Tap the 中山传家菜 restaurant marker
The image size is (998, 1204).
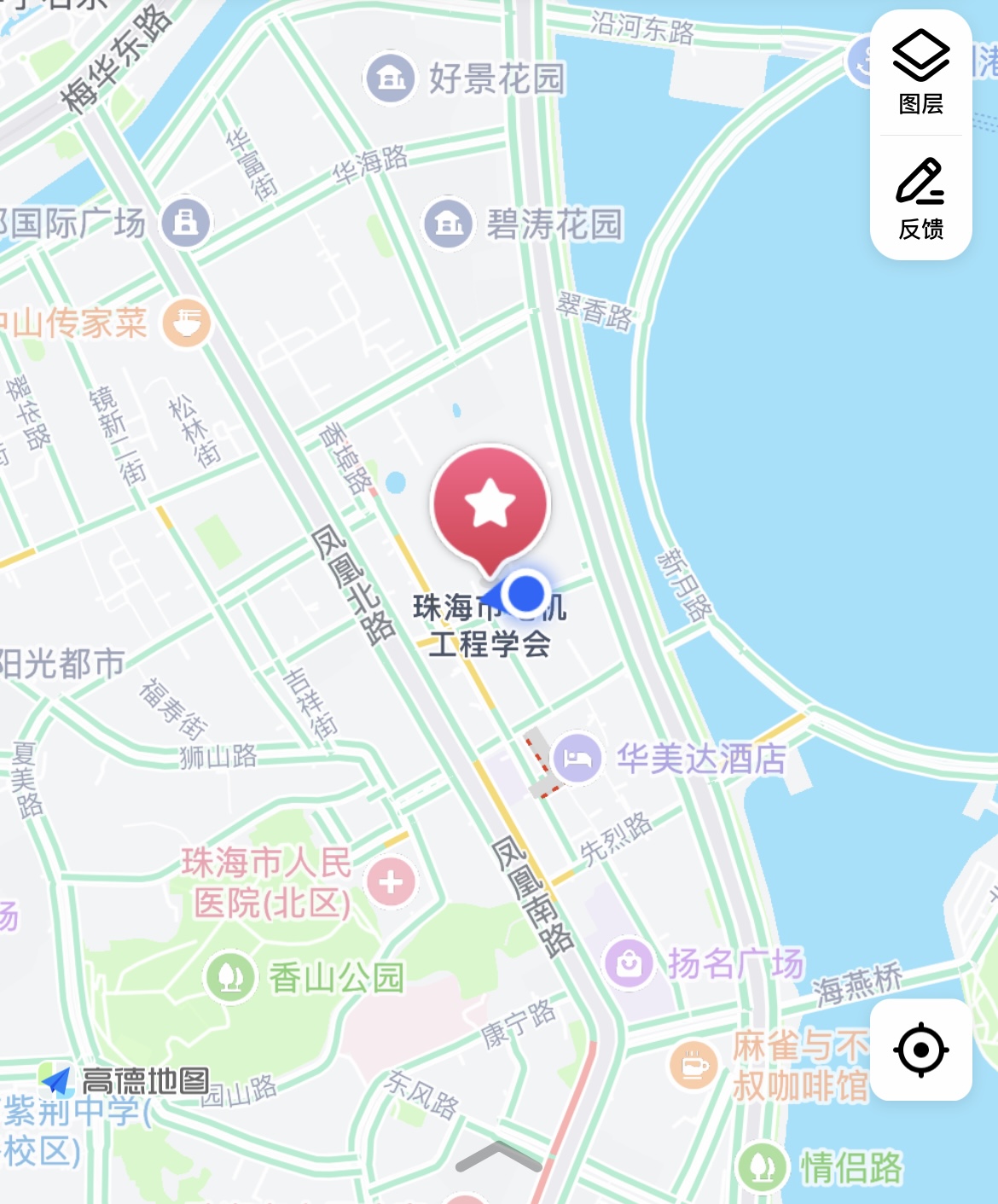click(187, 323)
